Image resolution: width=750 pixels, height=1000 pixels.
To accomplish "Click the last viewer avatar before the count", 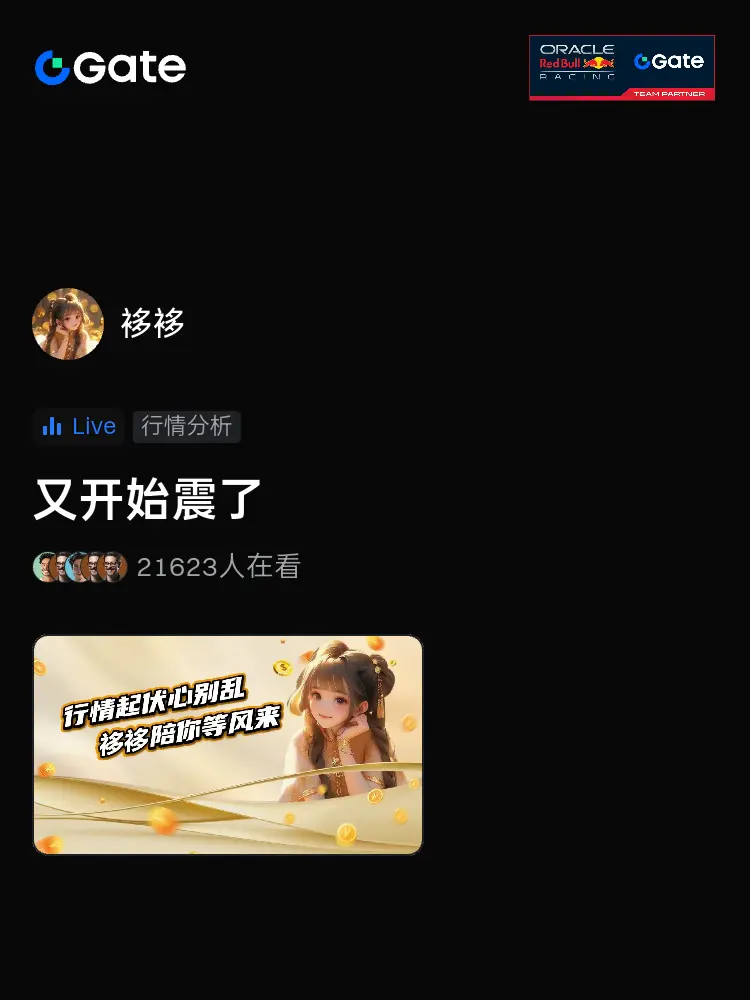I will point(112,566).
